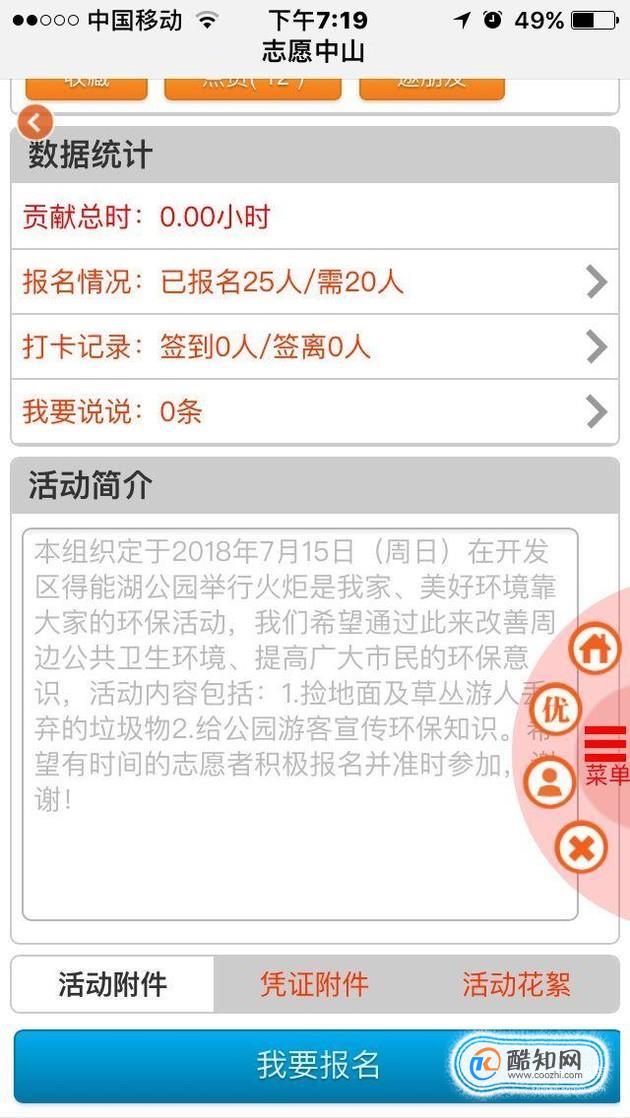This screenshot has width=630, height=1118.
Task: Open the 报名情况 registration details row
Action: pos(314,282)
